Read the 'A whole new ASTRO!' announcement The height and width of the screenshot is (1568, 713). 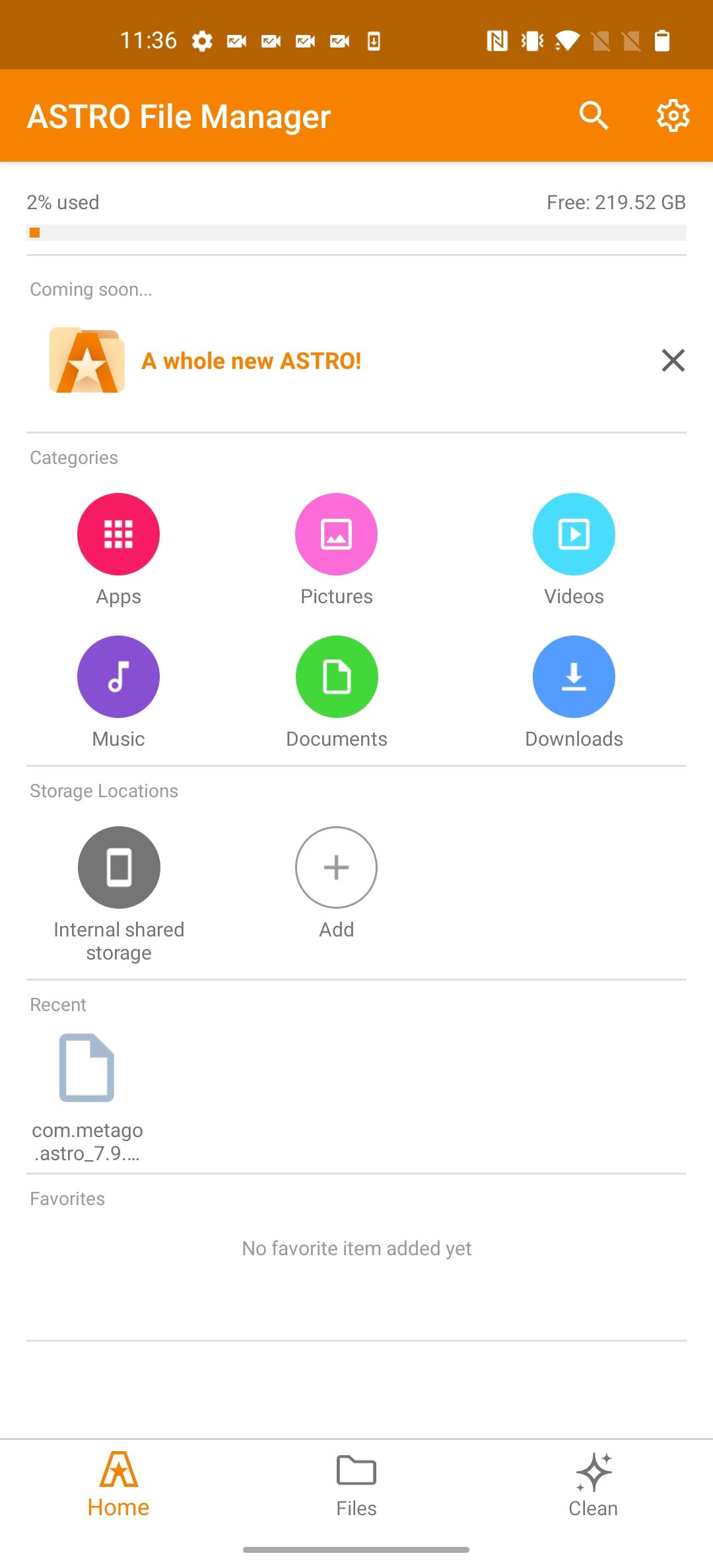(252, 360)
